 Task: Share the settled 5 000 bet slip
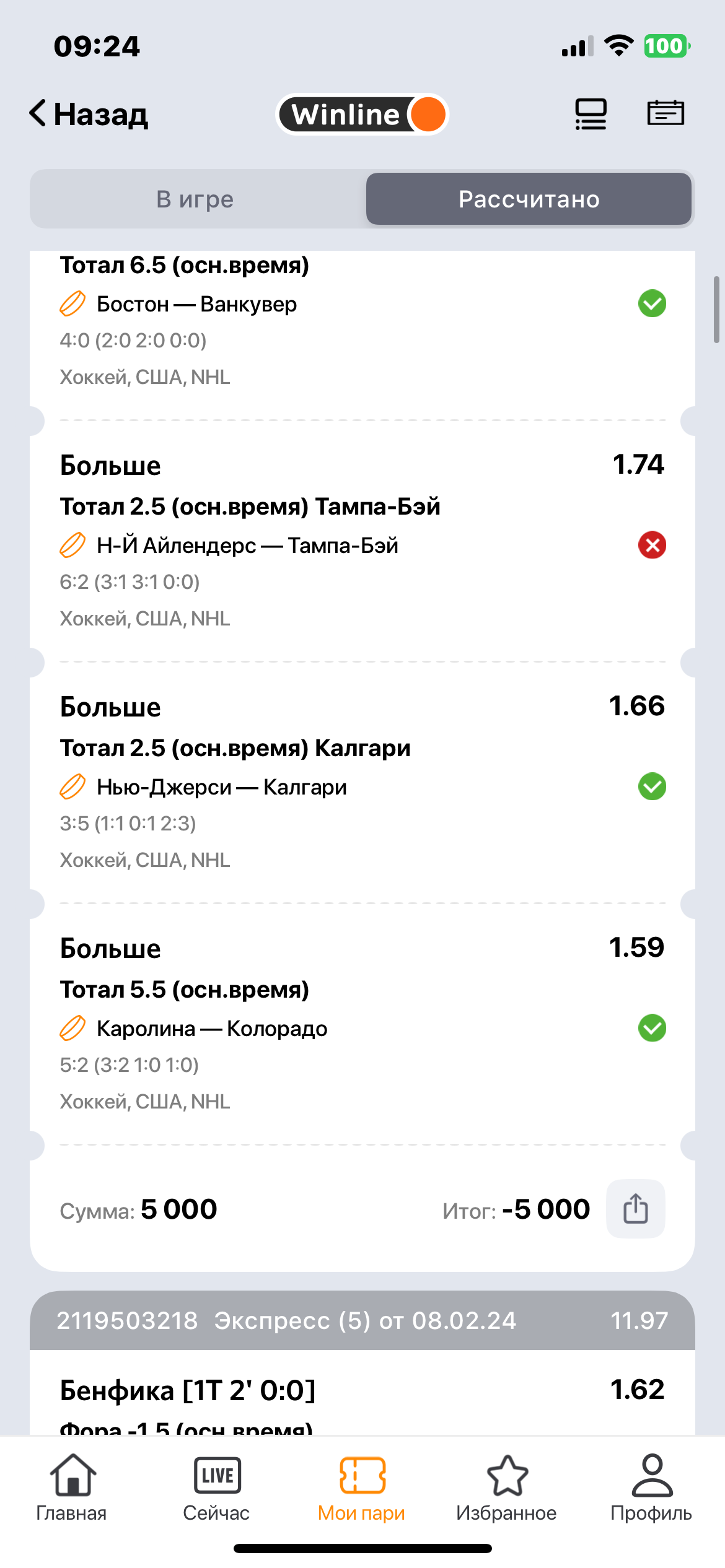pos(635,1209)
